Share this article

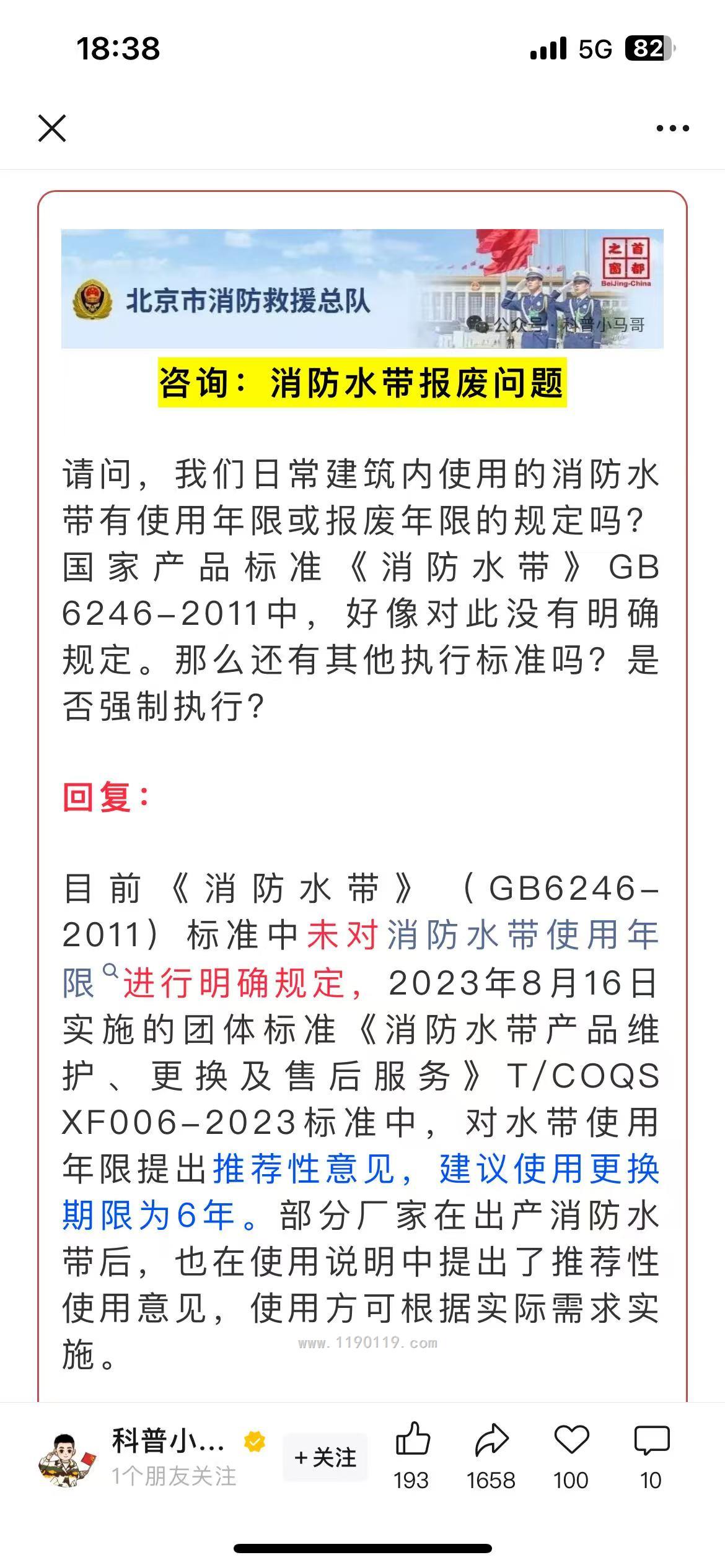click(x=491, y=1441)
